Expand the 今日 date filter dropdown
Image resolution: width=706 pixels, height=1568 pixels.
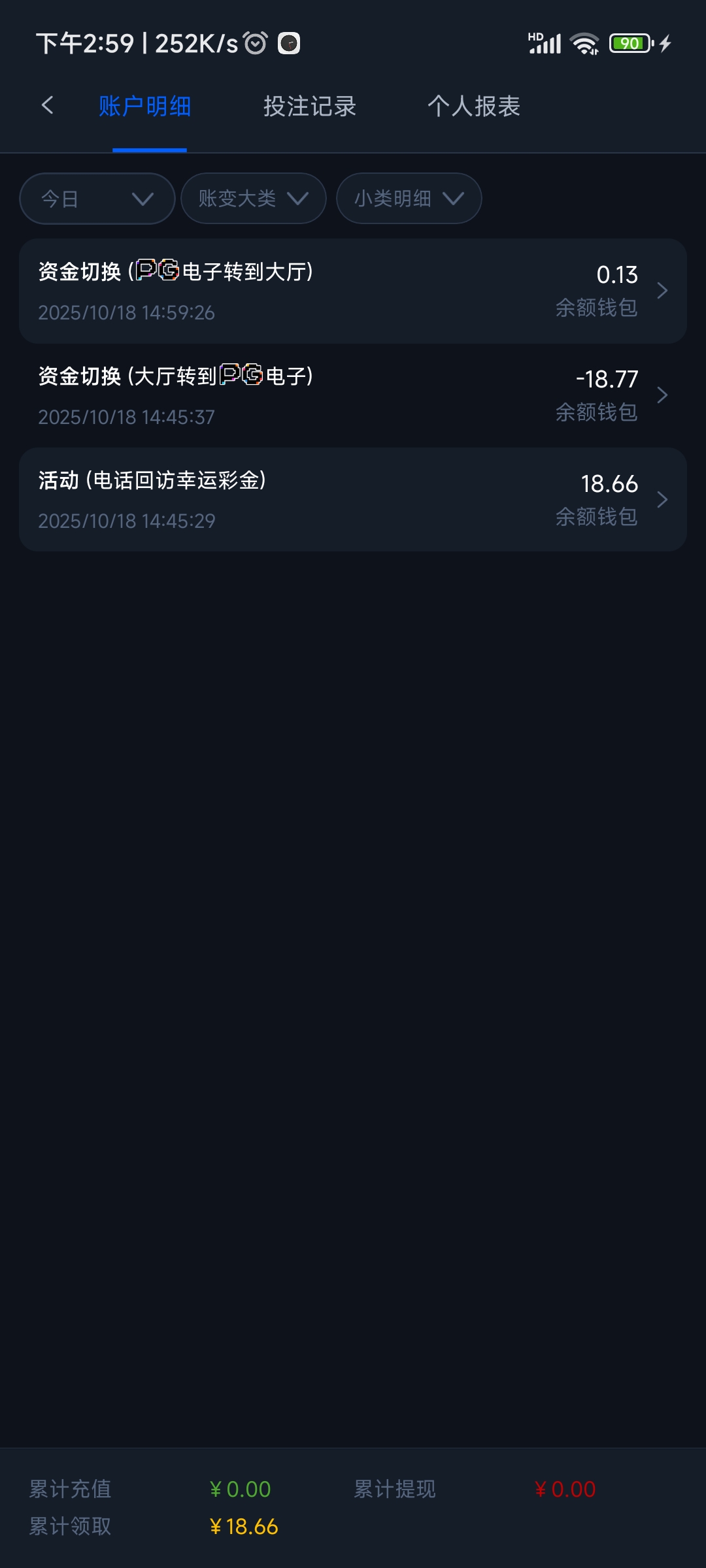point(97,199)
